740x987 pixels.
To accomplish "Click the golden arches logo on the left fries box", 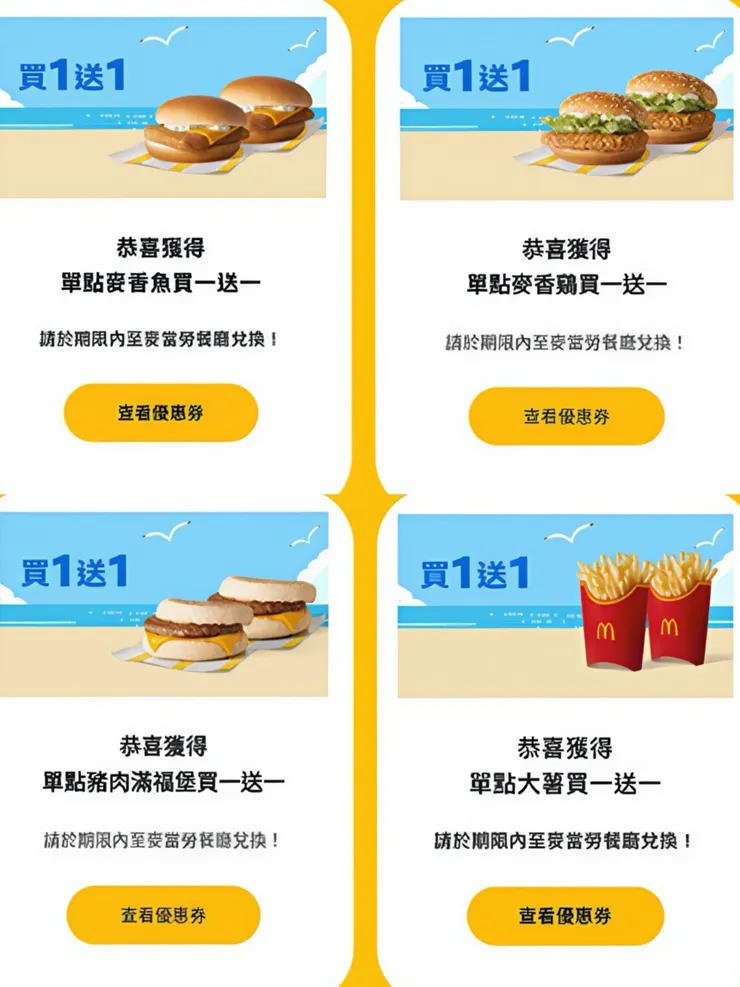I will click(x=606, y=630).
